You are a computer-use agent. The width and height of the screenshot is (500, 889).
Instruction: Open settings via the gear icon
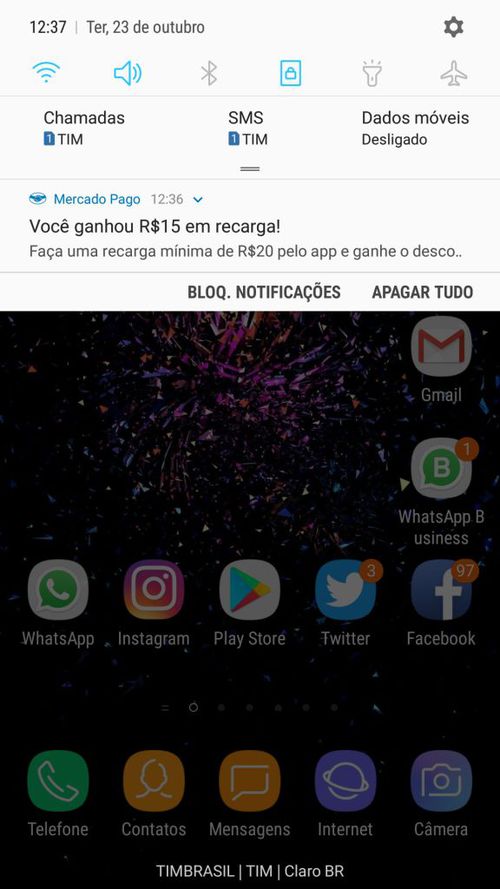[x=453, y=27]
